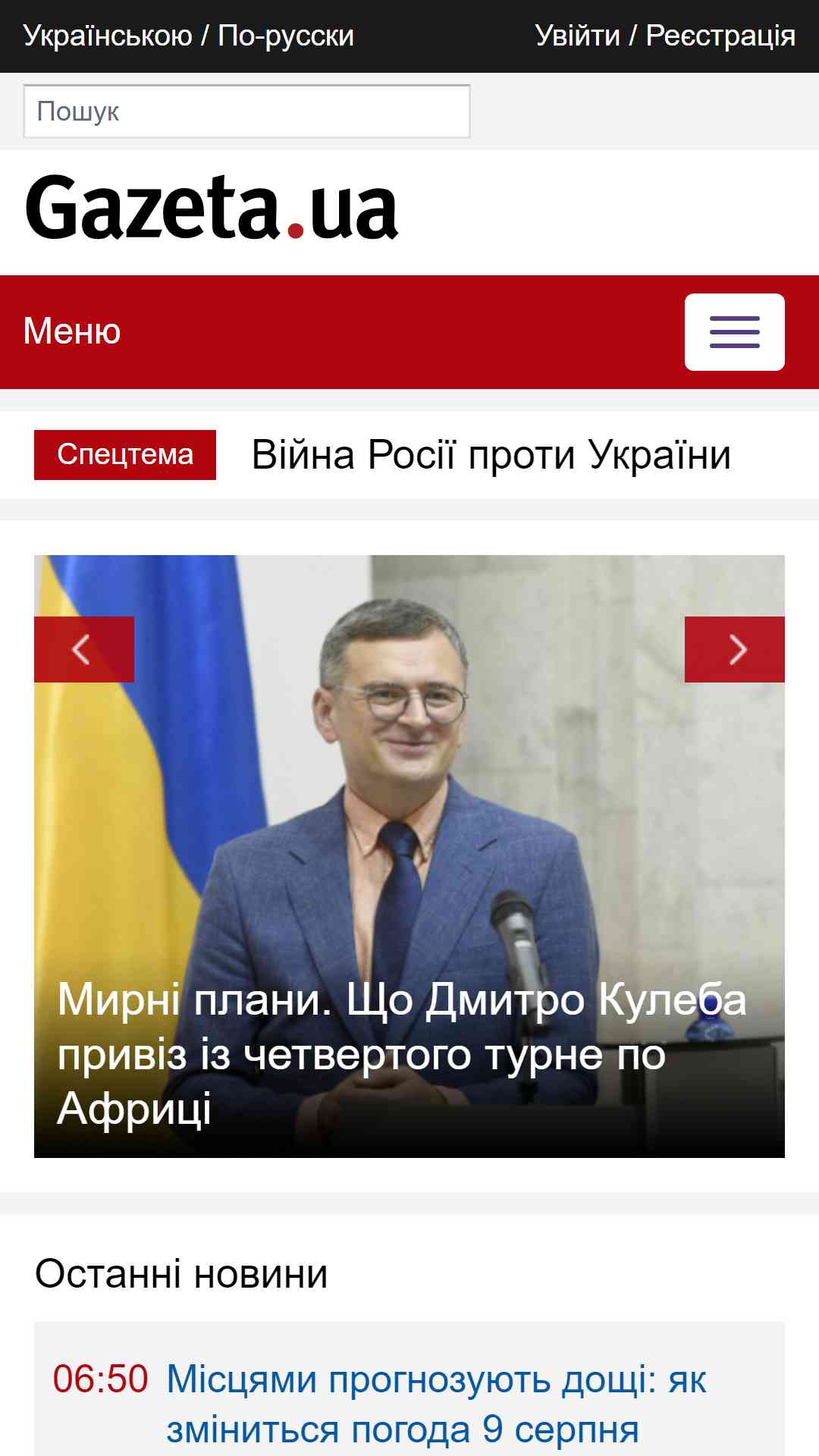Open the Спецтема badge
819x1456 pixels.
[125, 455]
